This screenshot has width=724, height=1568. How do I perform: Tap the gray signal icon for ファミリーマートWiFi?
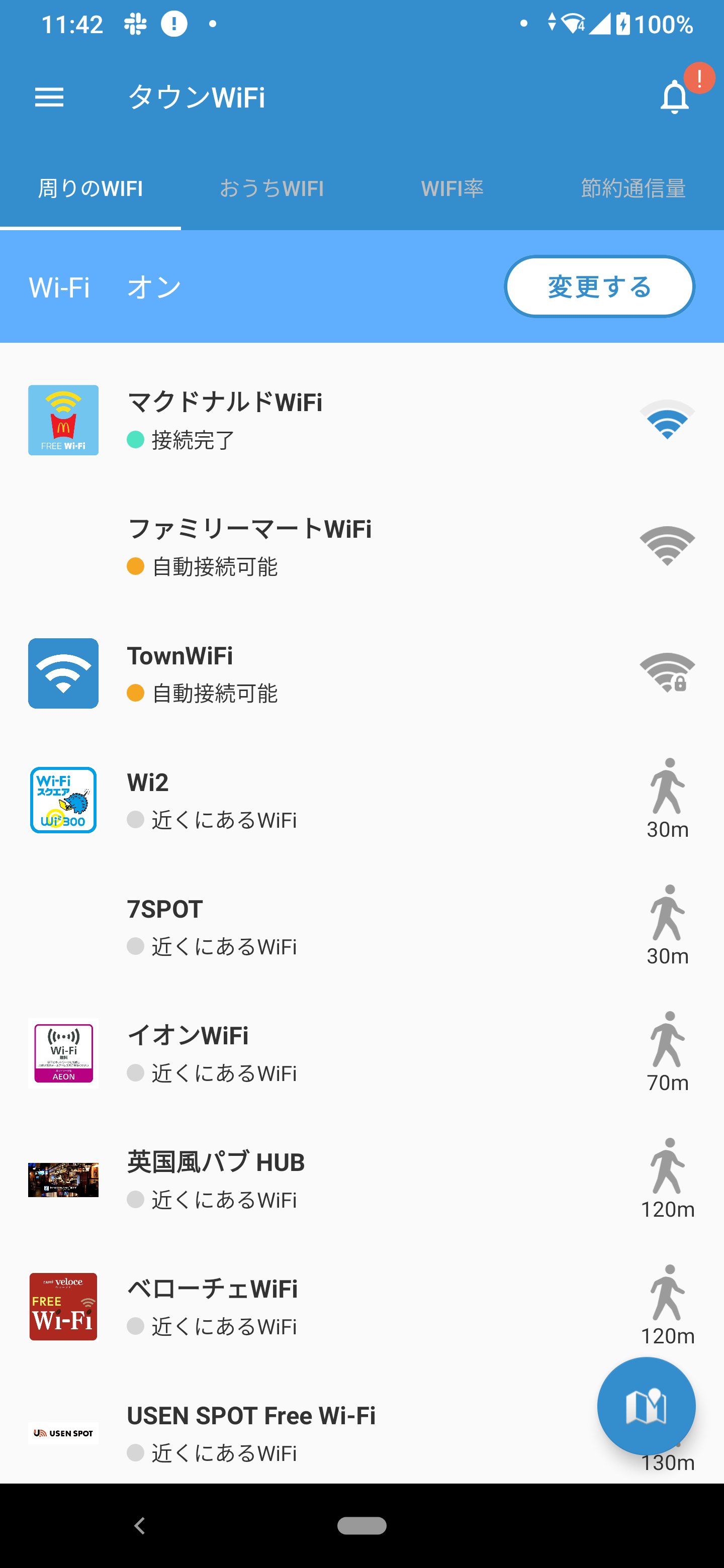point(667,546)
